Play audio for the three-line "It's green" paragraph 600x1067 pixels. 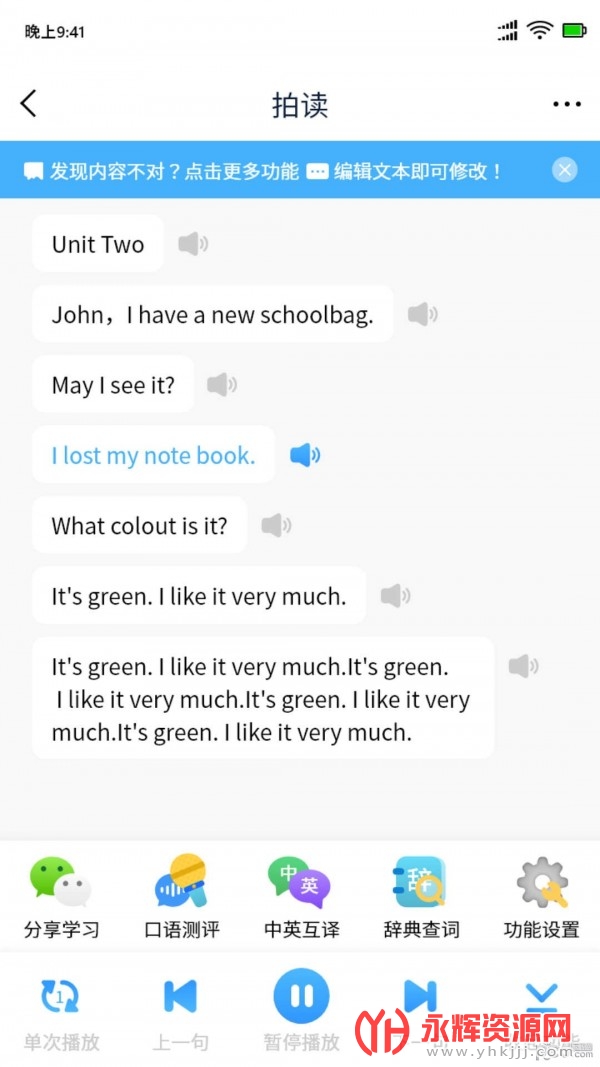[x=523, y=666]
